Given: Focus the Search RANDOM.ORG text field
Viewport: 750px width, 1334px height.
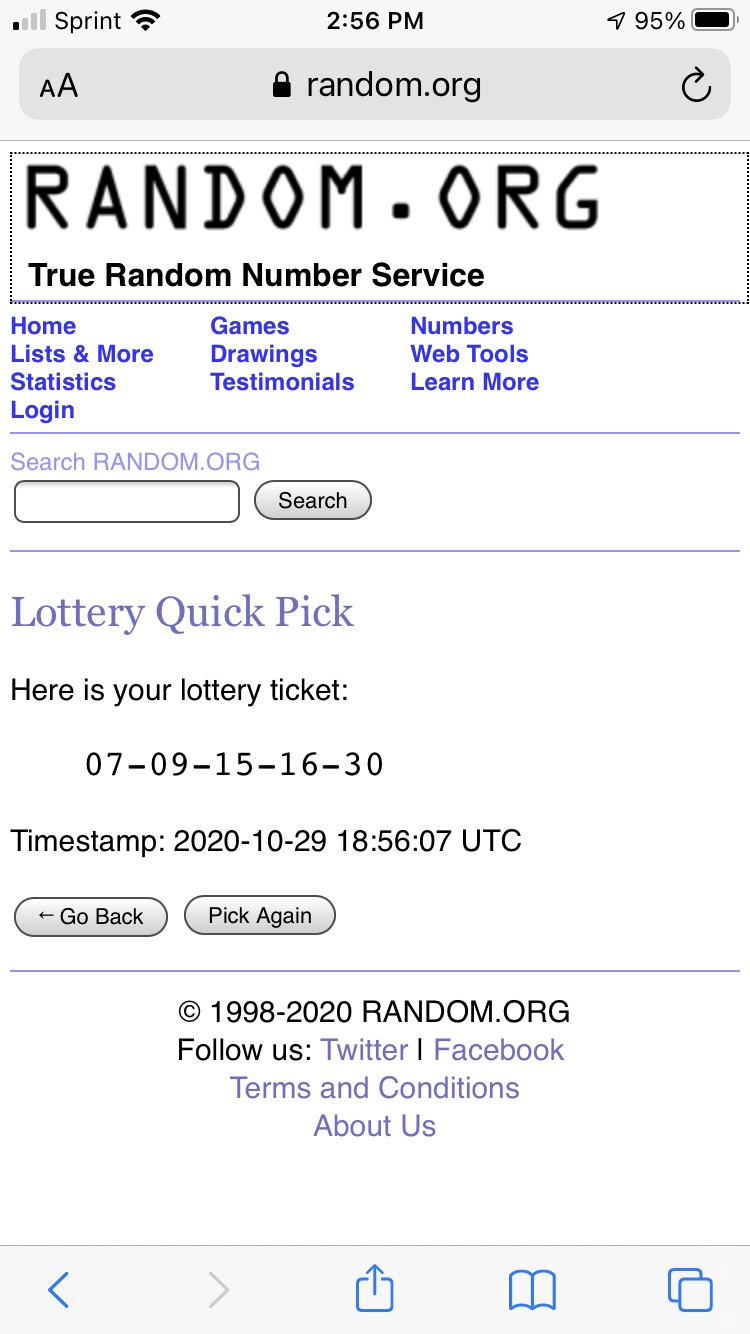Looking at the screenshot, I should [127, 501].
